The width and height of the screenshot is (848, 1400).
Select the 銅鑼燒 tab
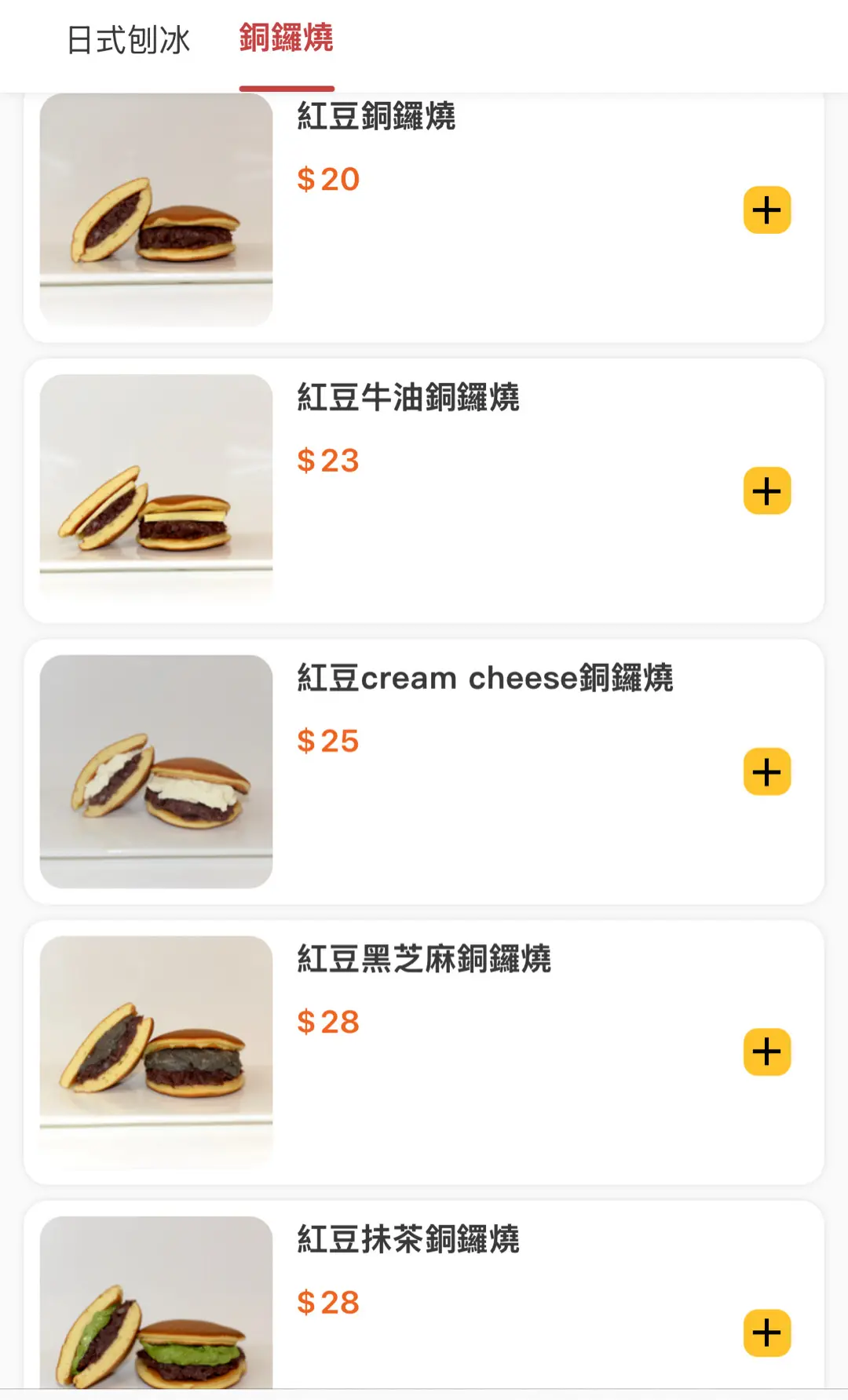pyautogui.click(x=287, y=39)
